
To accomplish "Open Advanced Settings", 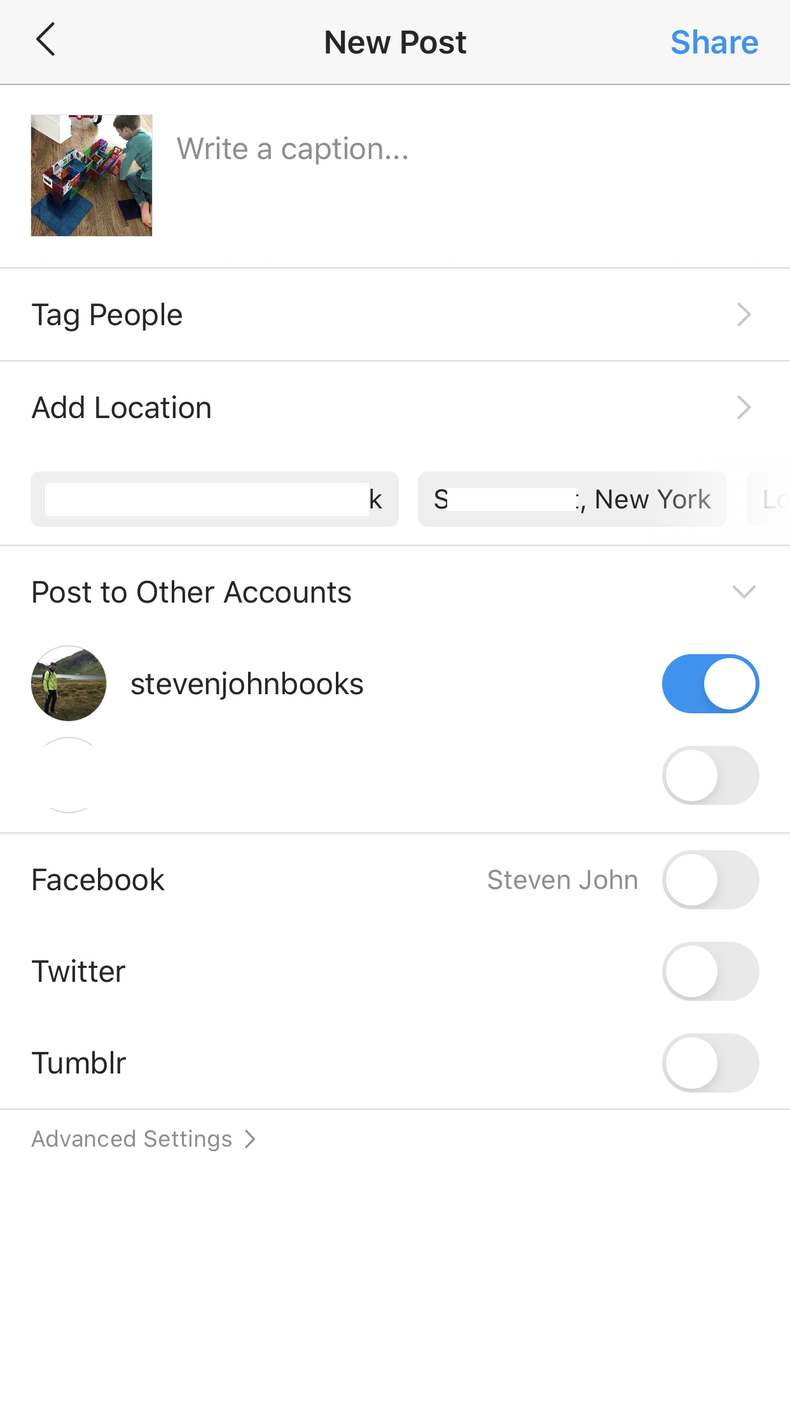I will (x=131, y=1138).
